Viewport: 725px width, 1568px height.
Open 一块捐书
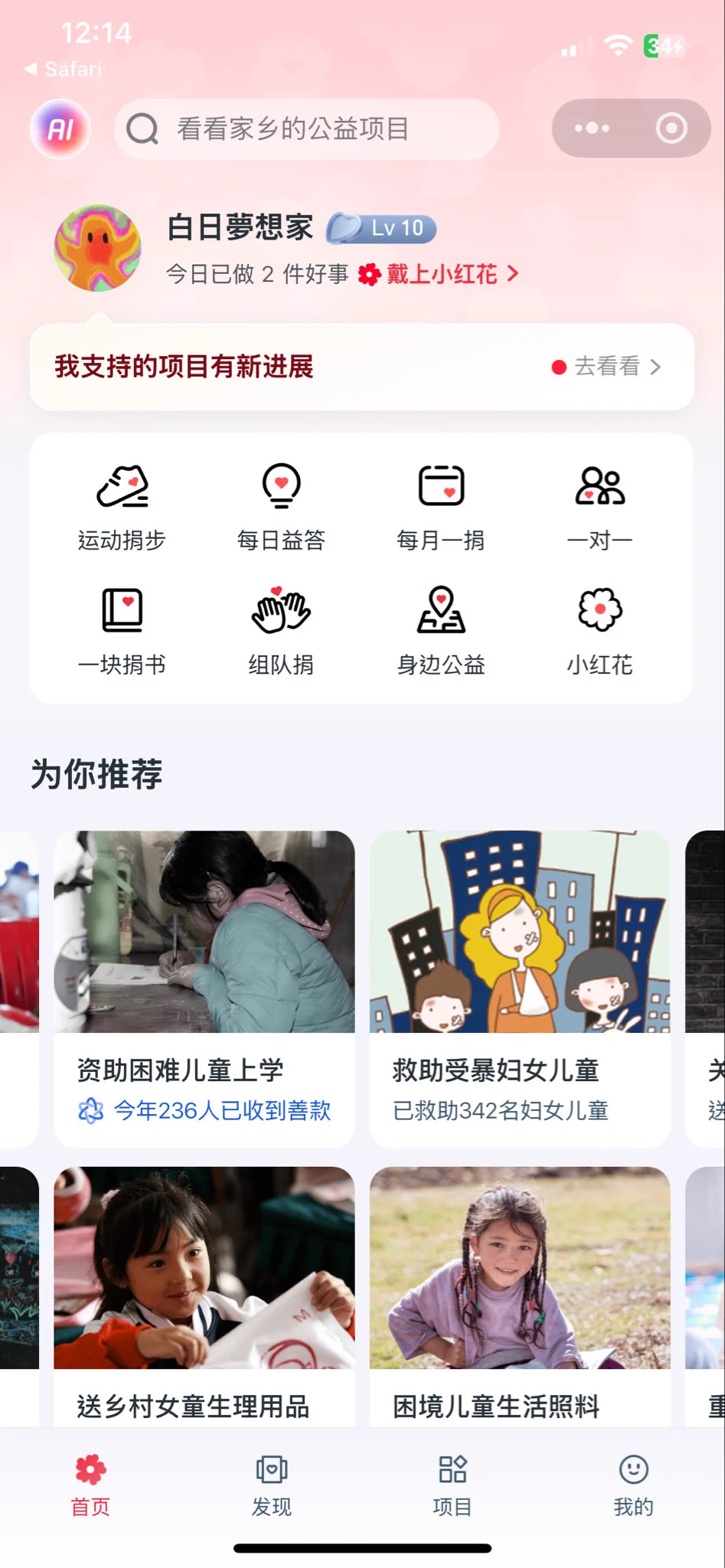point(122,631)
